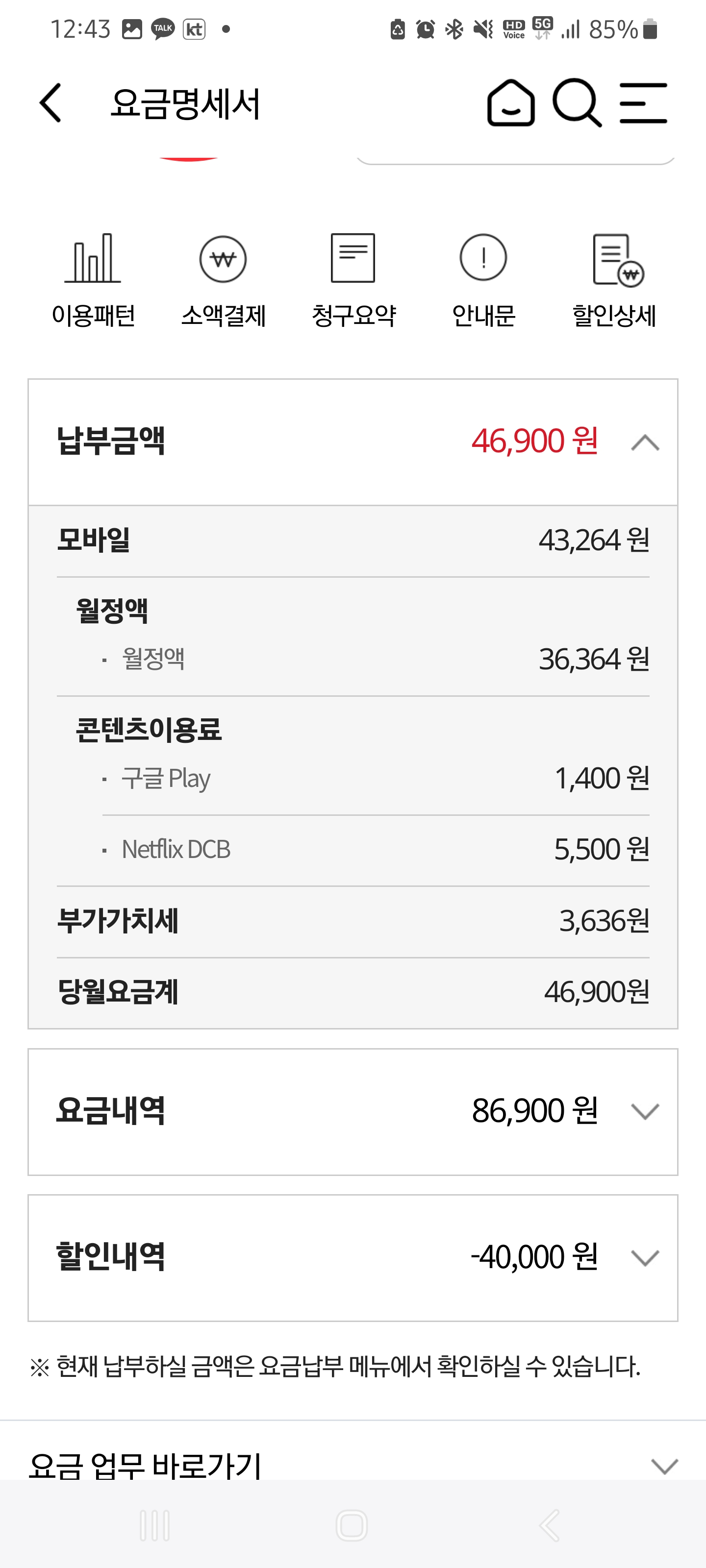Open the home icon in the header
Screen dimensions: 706x1568
click(510, 103)
